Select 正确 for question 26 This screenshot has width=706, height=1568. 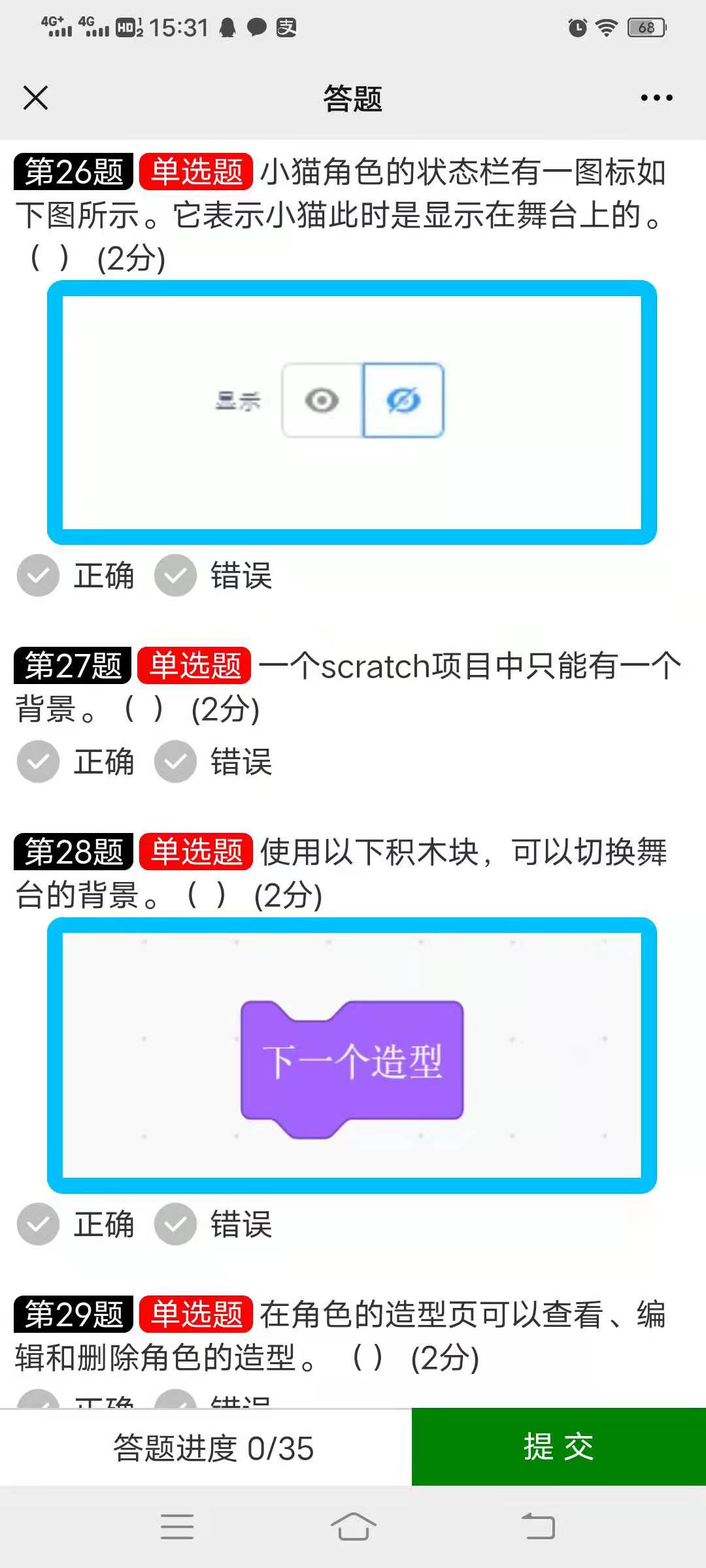[x=37, y=575]
